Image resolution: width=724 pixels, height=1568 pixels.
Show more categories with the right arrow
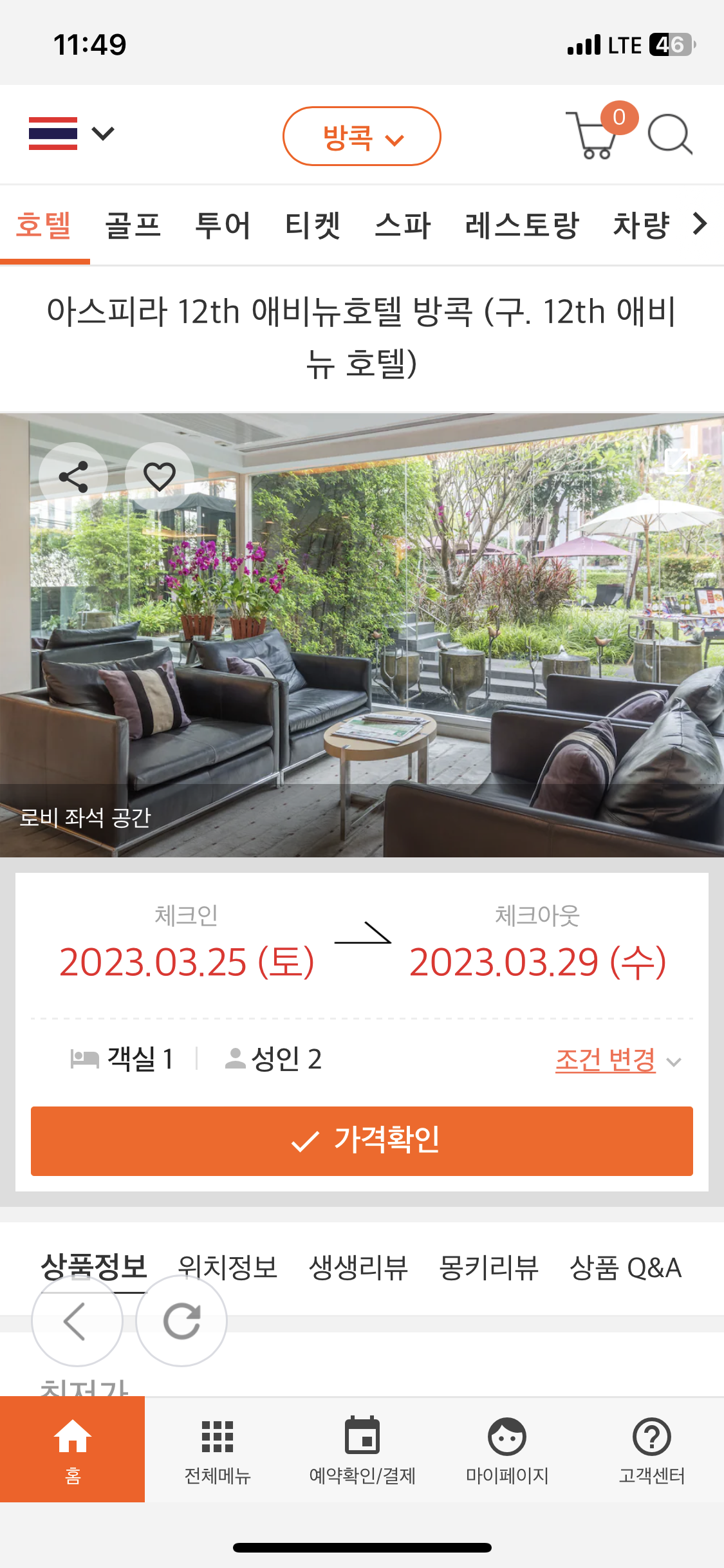pos(700,224)
